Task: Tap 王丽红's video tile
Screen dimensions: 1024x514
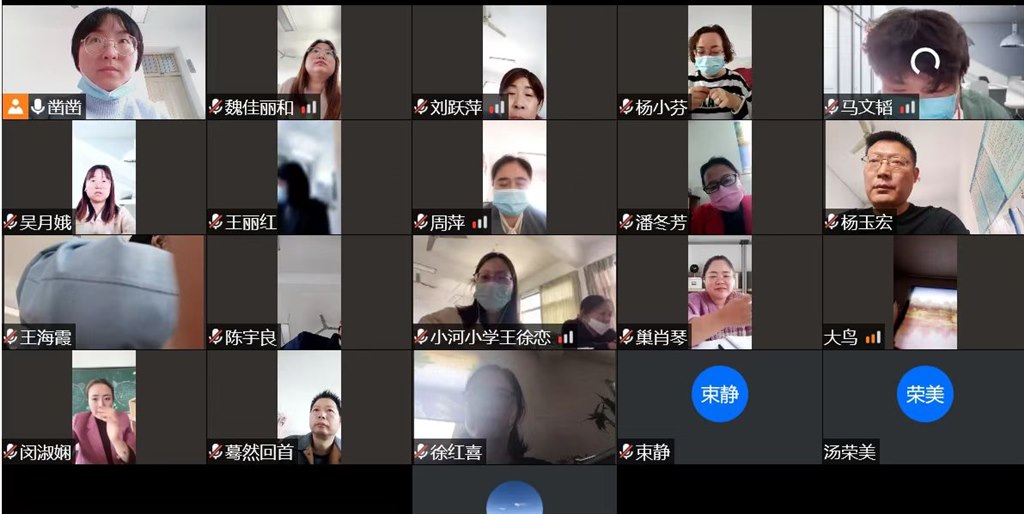Action: click(309, 176)
